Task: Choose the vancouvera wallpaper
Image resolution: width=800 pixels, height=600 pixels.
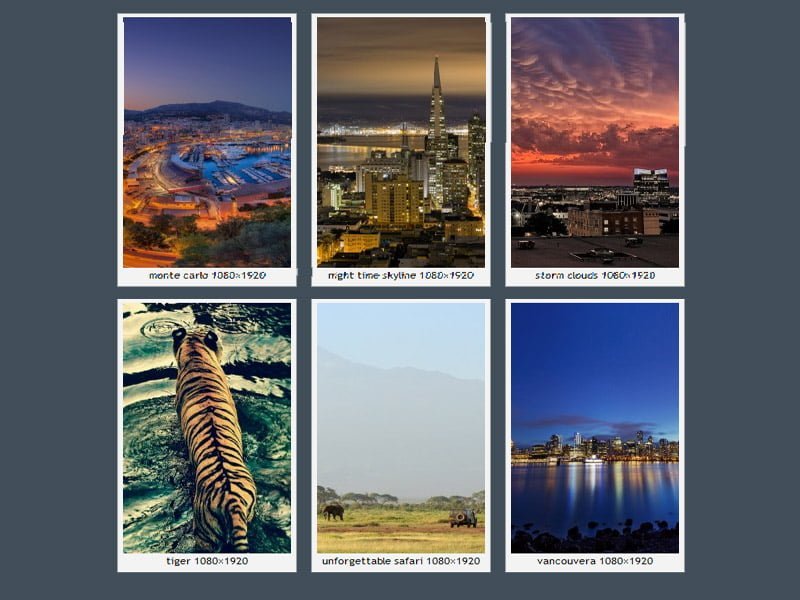Action: pyautogui.click(x=595, y=428)
